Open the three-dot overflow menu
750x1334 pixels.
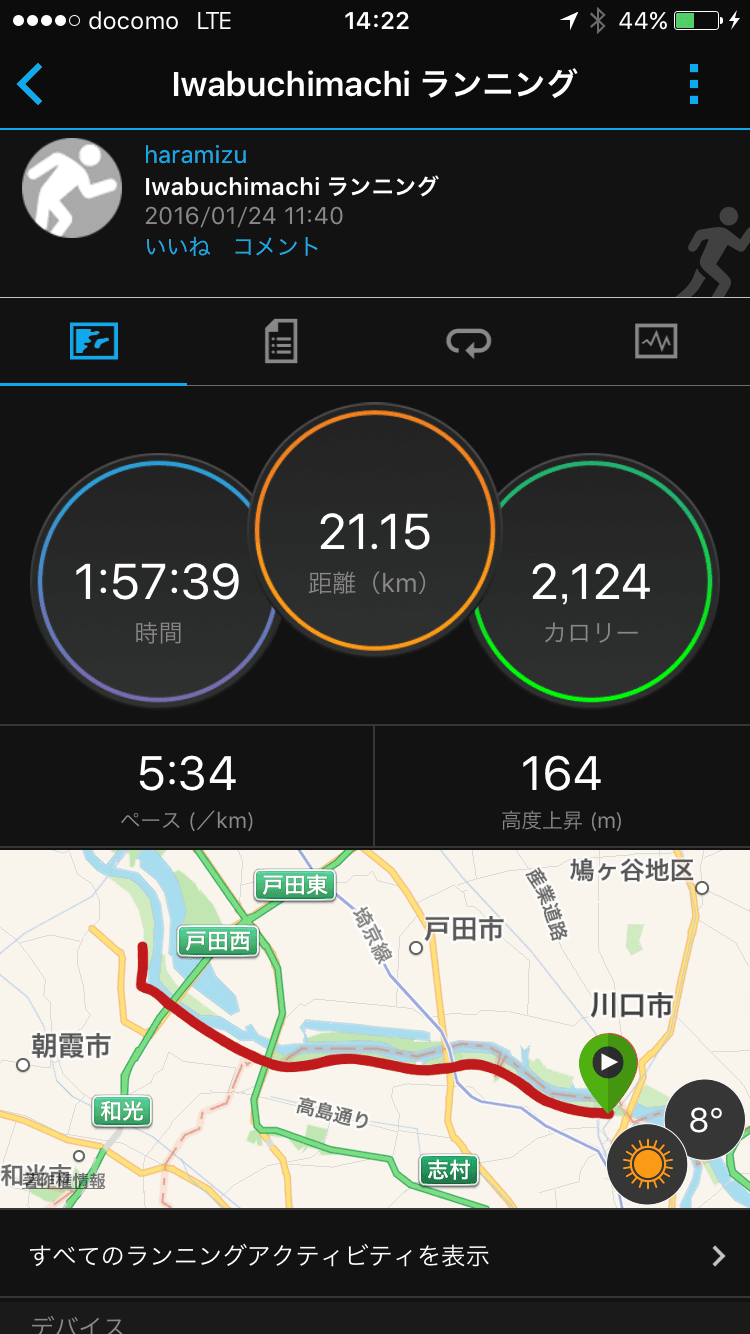click(694, 84)
